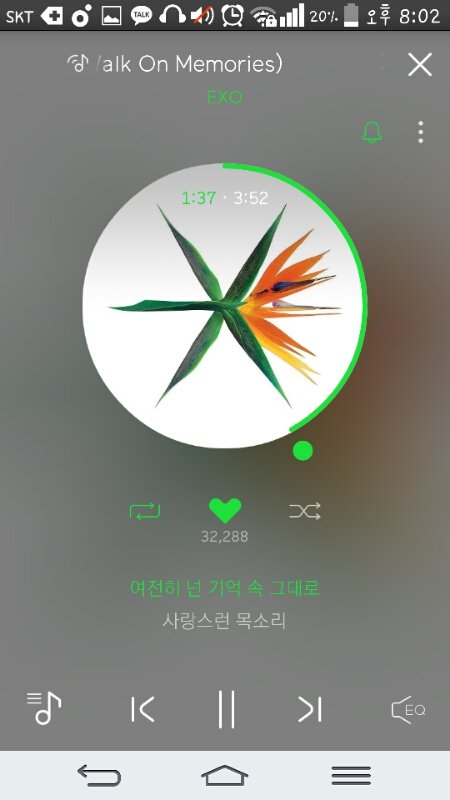Skip to the next track
This screenshot has width=450, height=800.
coord(310,710)
